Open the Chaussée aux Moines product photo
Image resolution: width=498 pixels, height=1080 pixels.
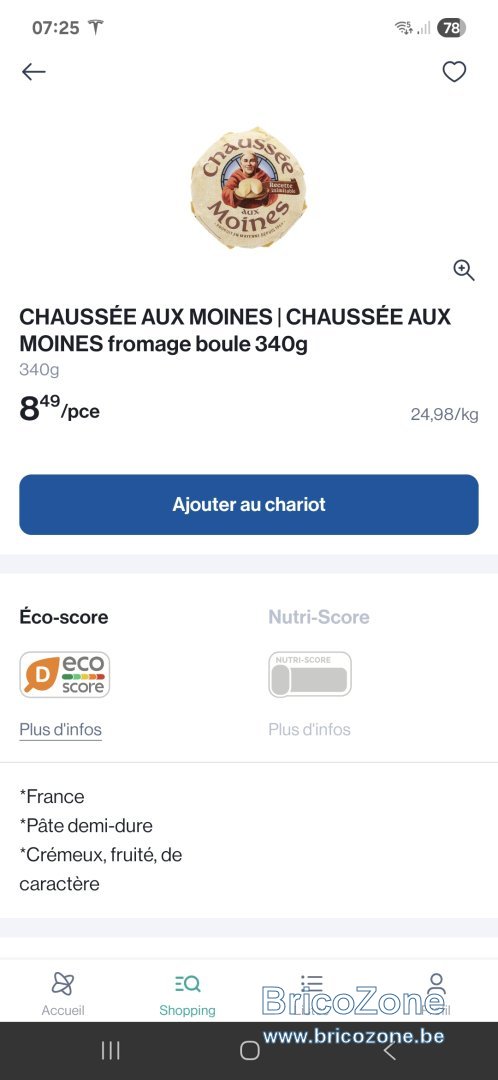pos(249,187)
